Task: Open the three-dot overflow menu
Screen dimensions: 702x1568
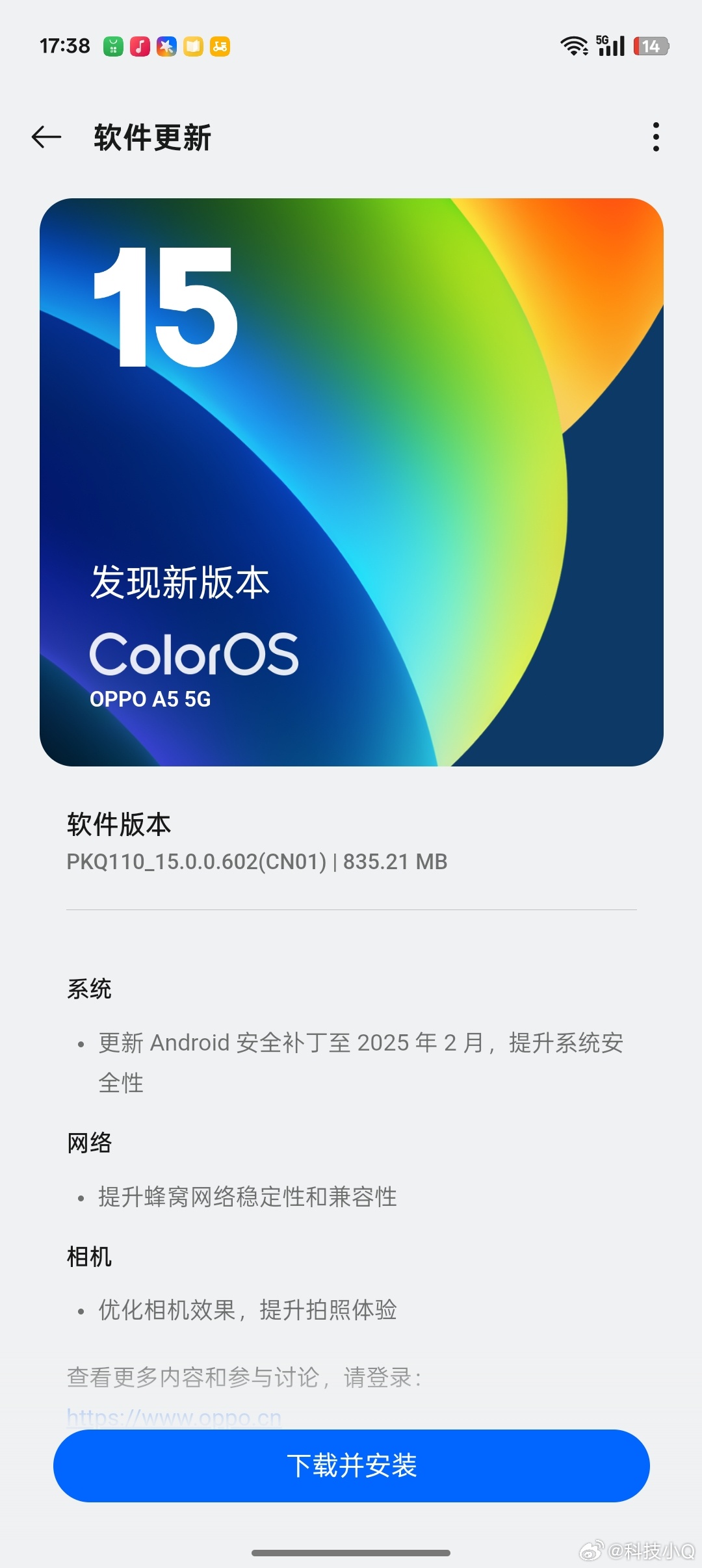Action: tap(656, 137)
